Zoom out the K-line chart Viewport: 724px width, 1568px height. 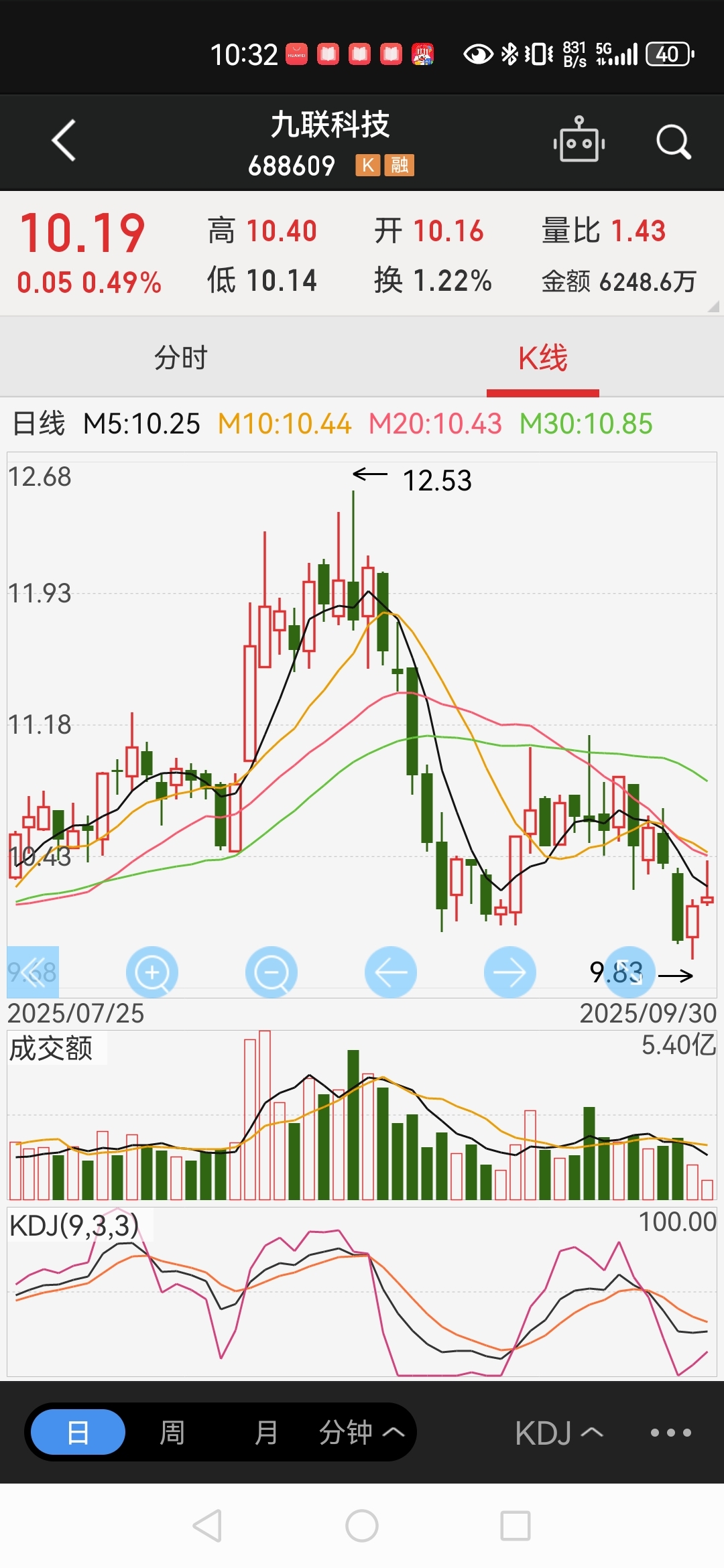click(271, 972)
